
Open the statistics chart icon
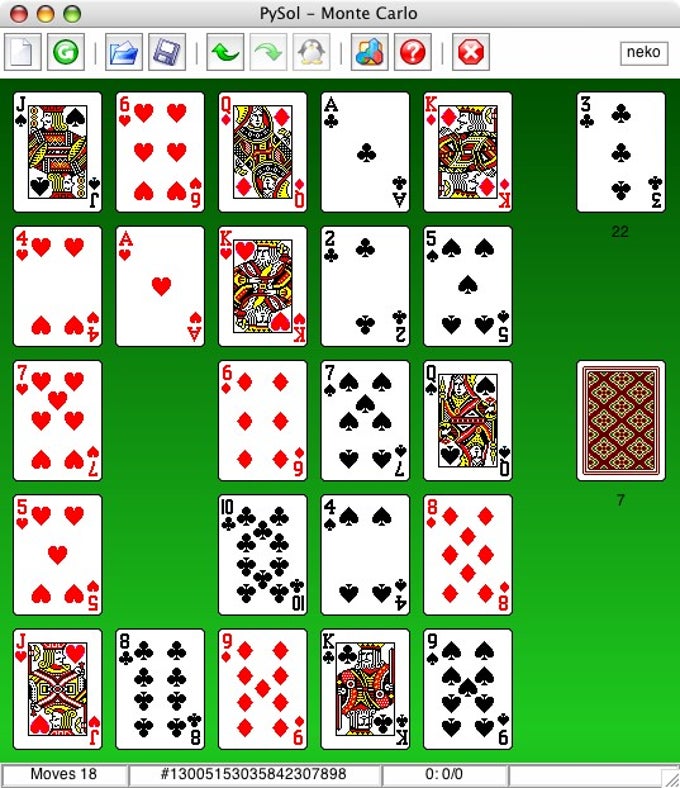tap(369, 52)
